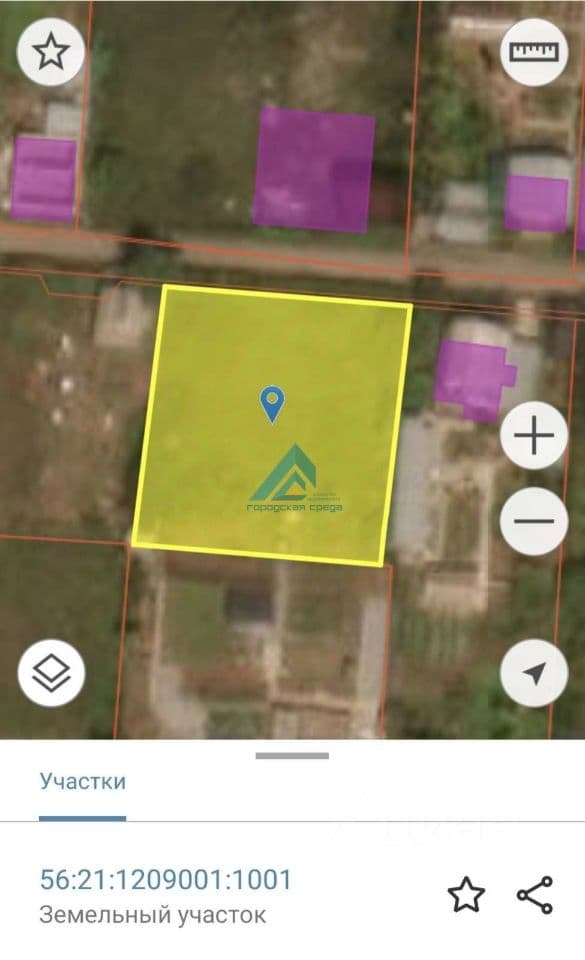Activate the ruler measurement tool

click(534, 52)
